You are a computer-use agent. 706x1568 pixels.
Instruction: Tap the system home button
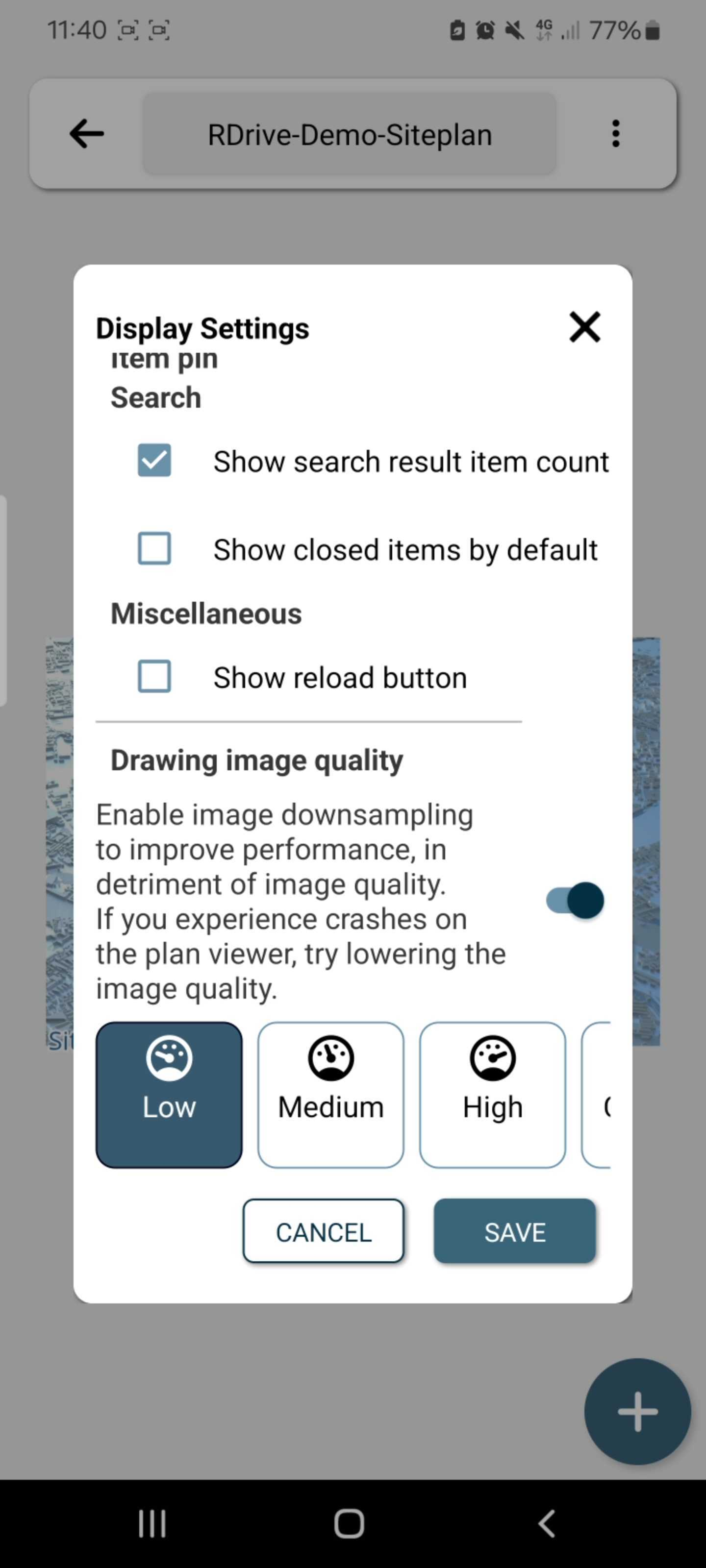click(349, 1523)
